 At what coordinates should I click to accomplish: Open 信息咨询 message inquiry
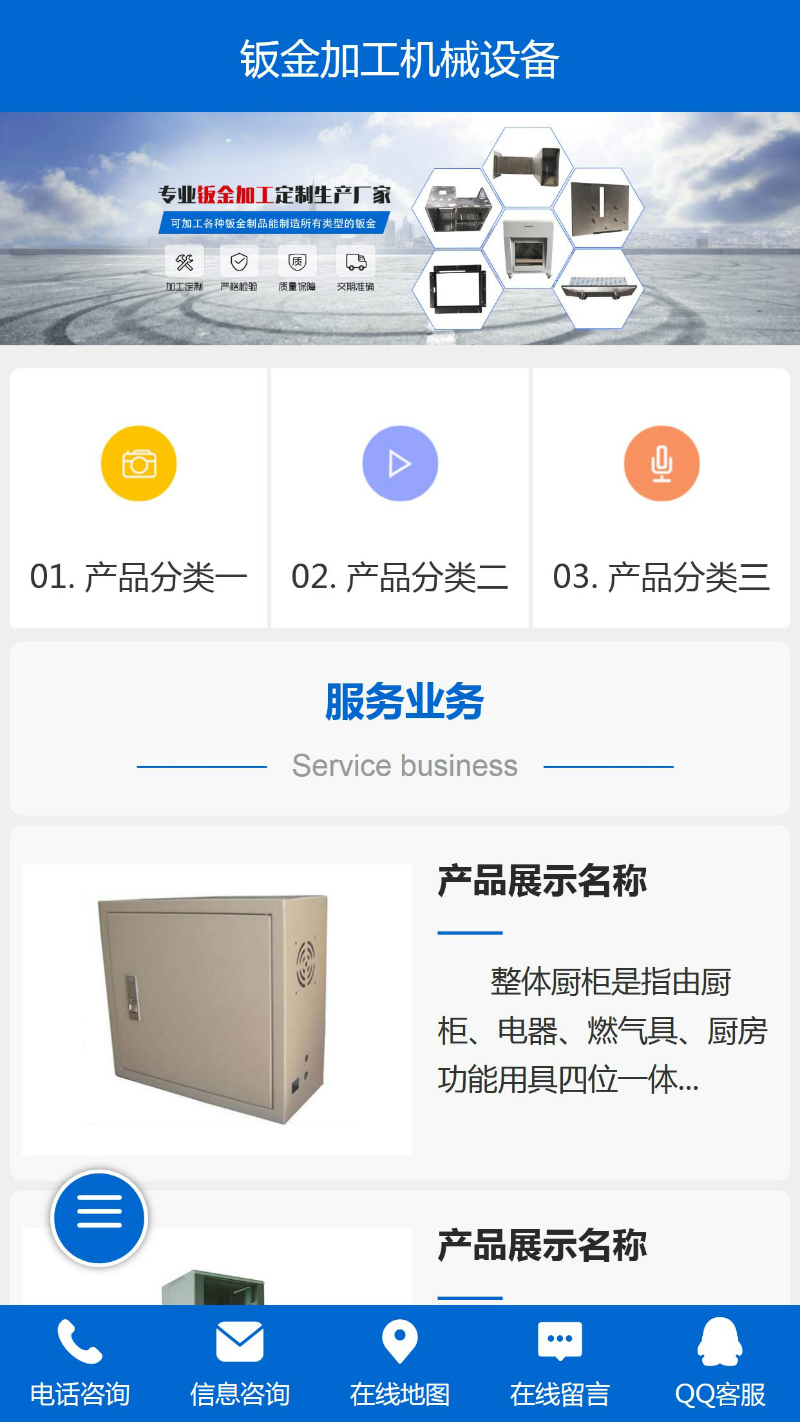(x=240, y=1363)
